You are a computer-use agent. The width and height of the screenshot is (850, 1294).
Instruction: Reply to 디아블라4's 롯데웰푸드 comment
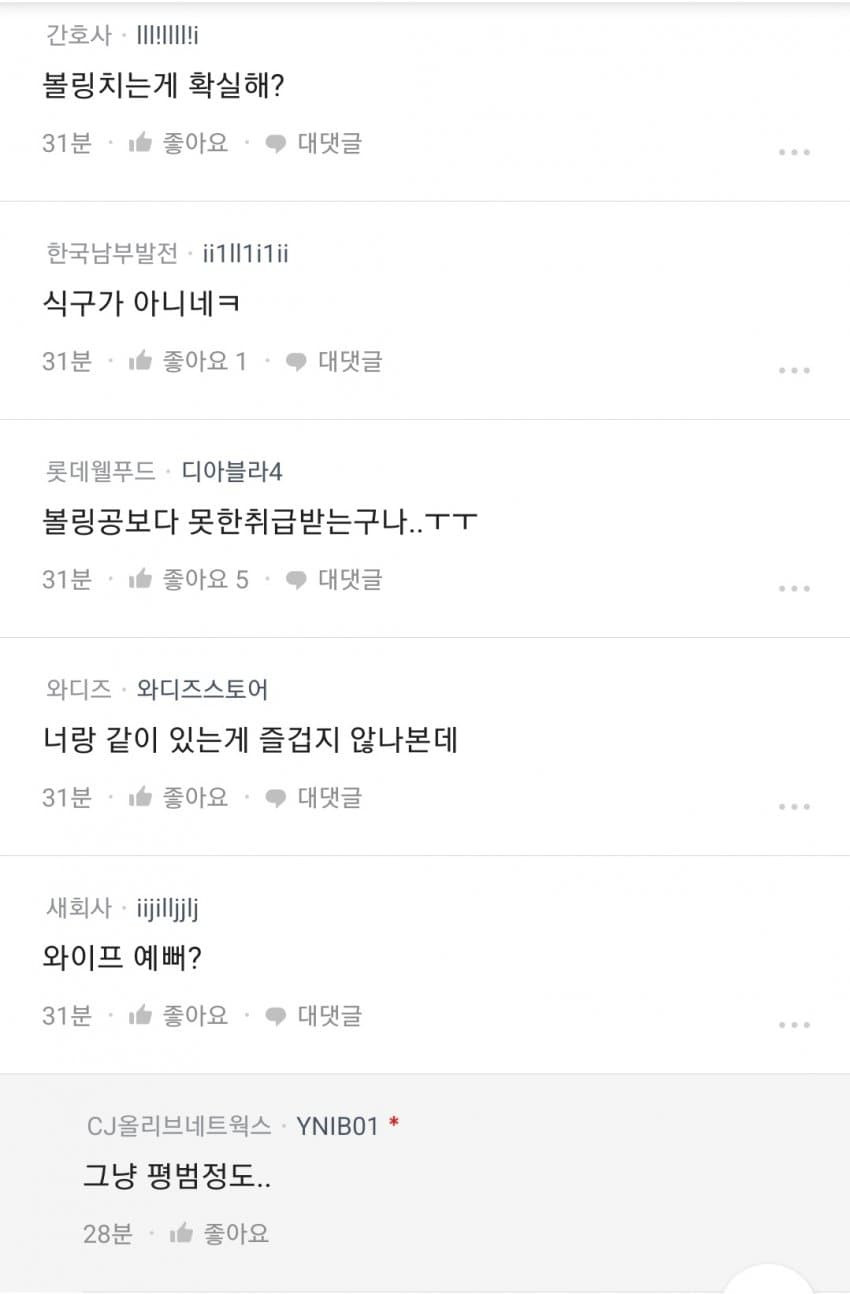pos(333,579)
